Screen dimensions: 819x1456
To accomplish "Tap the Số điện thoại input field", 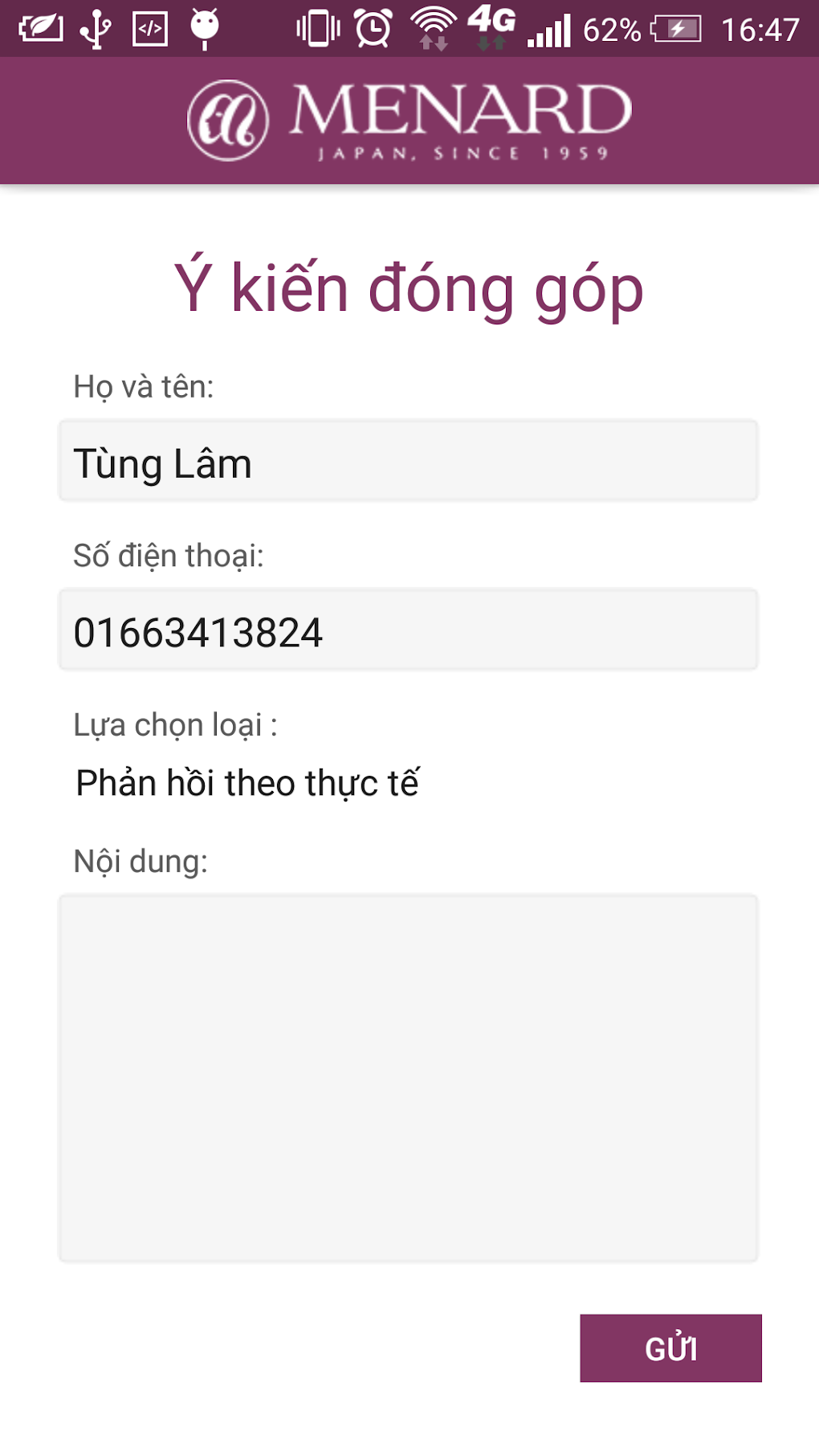I will (408, 630).
